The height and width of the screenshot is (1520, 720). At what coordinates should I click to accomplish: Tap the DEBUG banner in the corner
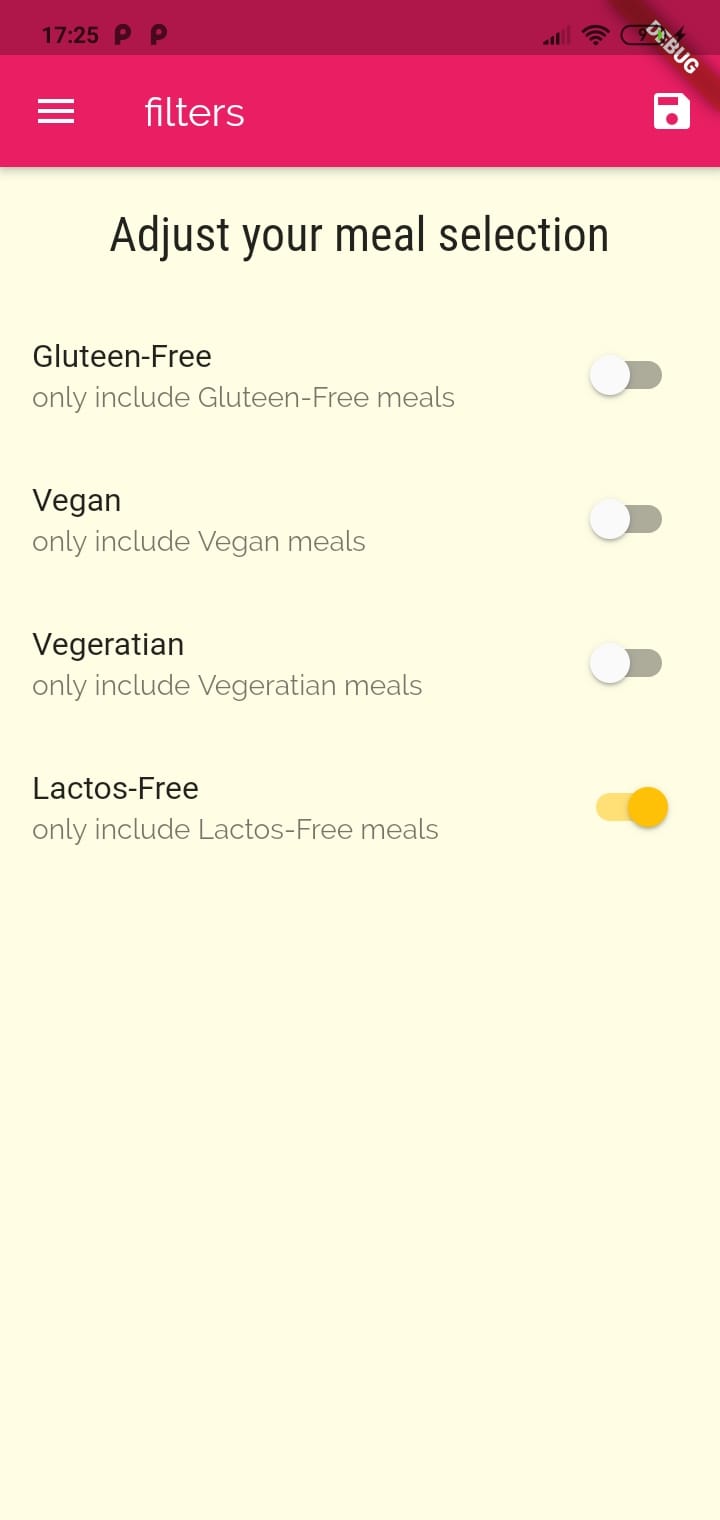point(672,47)
